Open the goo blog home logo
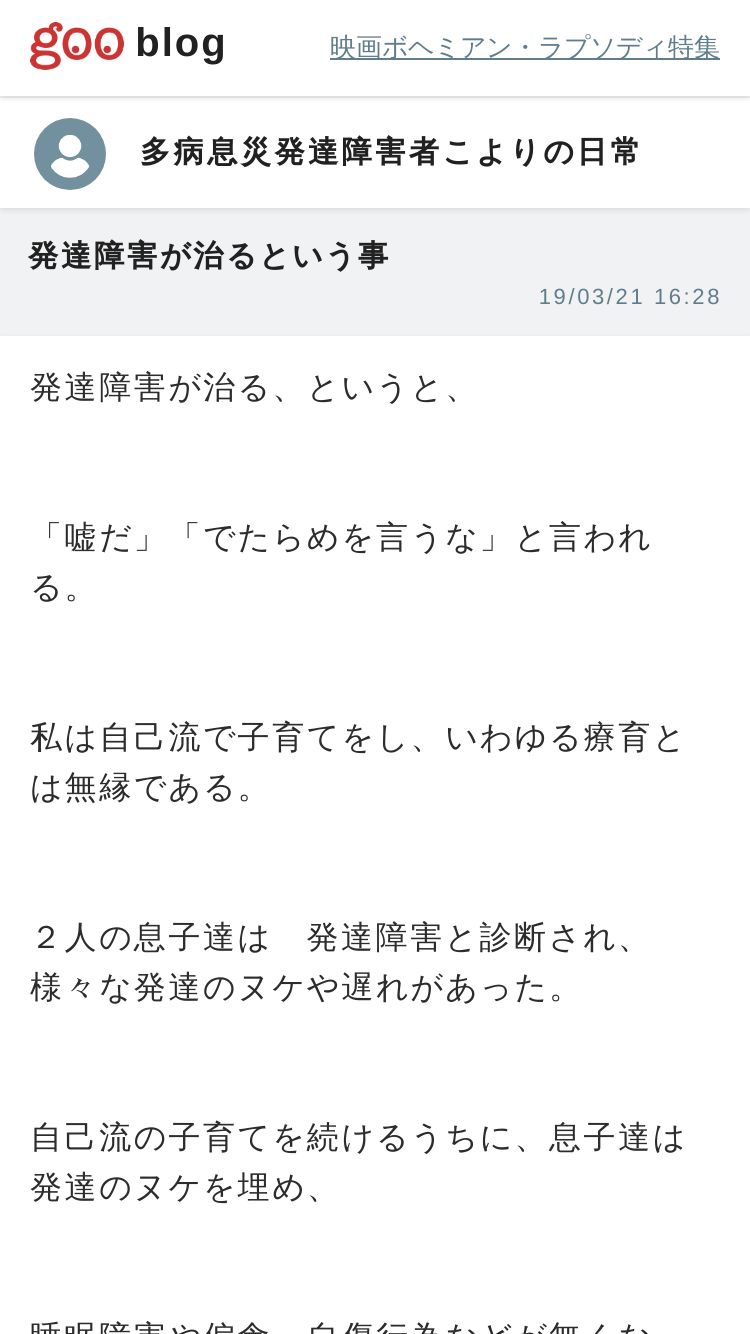The width and height of the screenshot is (750, 1334). [x=128, y=45]
